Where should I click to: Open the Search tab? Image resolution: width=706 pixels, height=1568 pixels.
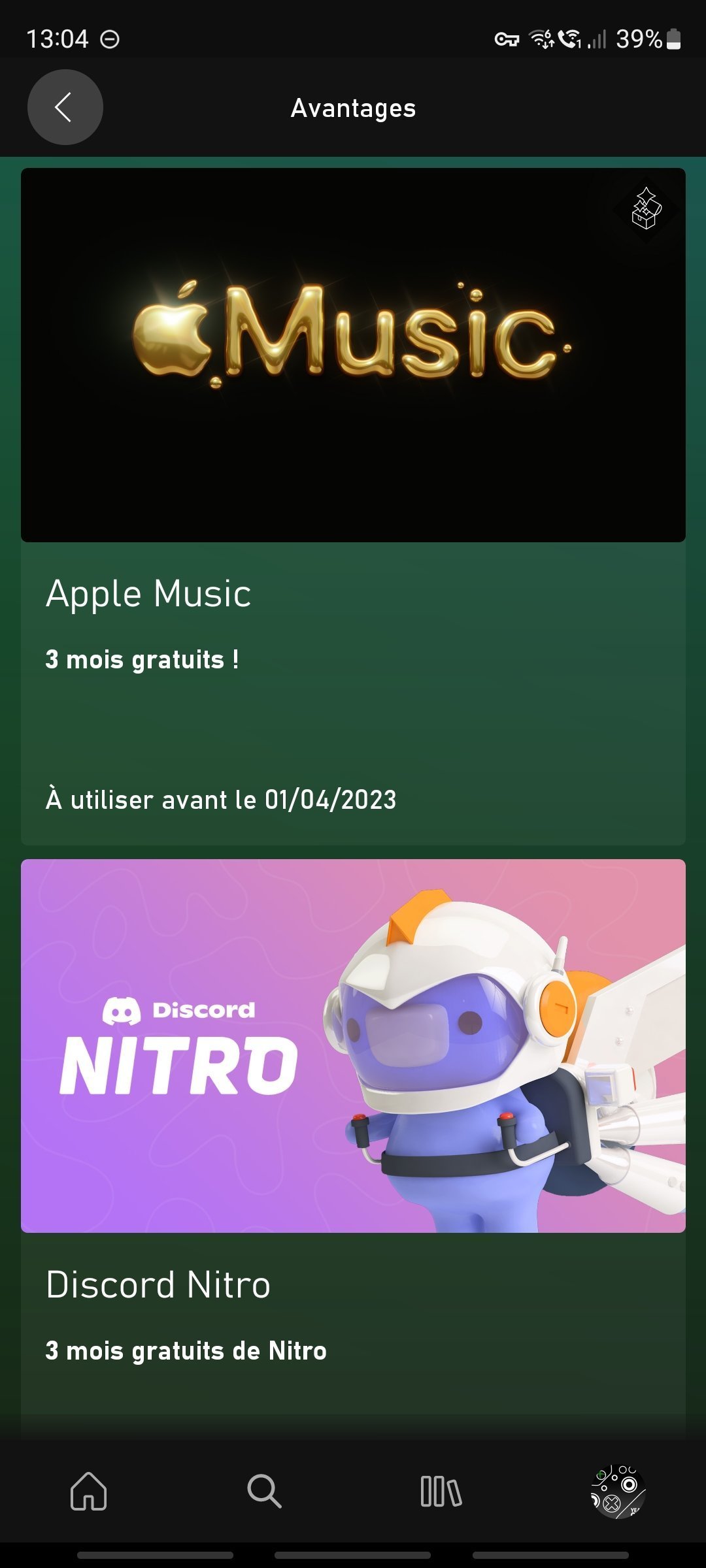(264, 1491)
